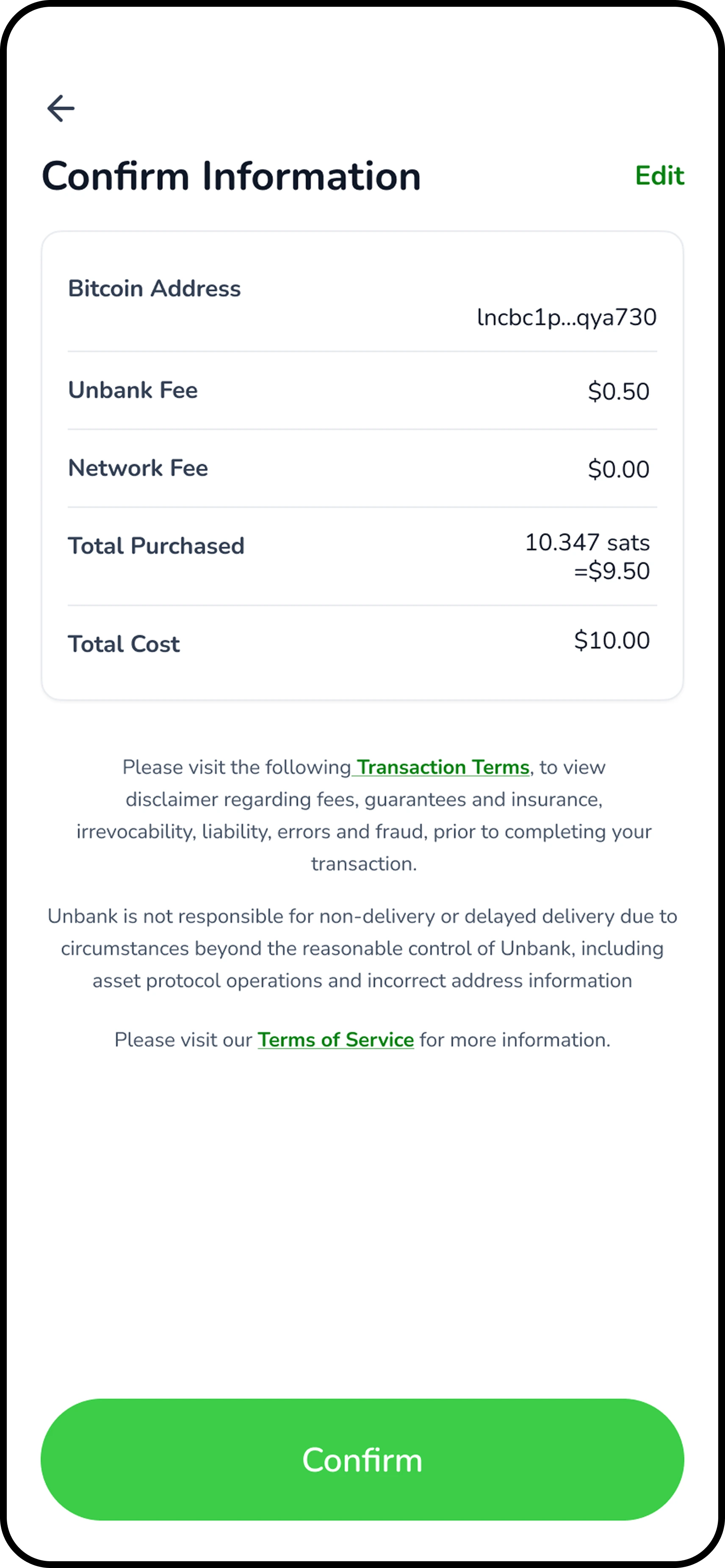This screenshot has height=1568, width=725.
Task: Tap Edit to change the information
Action: click(x=659, y=176)
